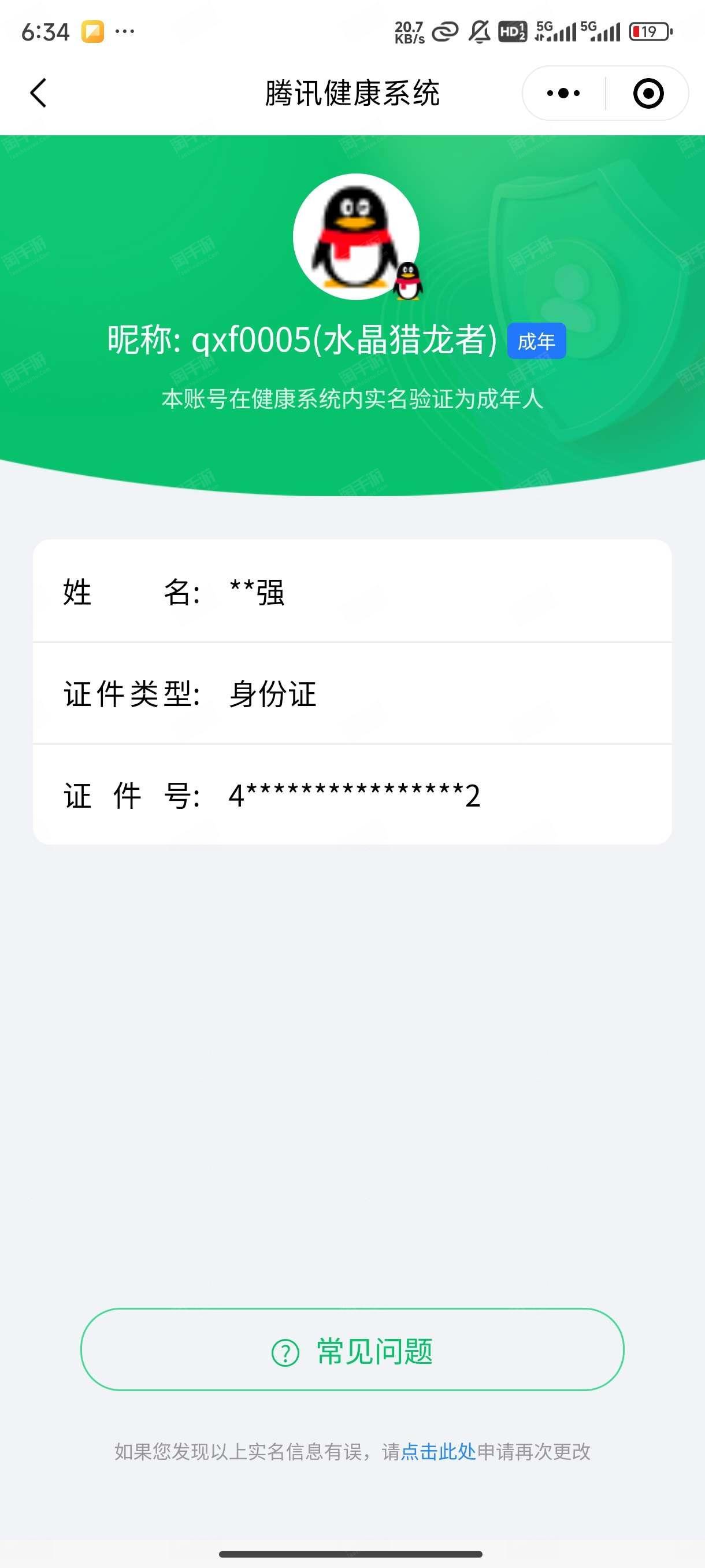Open the 常见问题 FAQ button
This screenshot has height=1568, width=705.
coord(352,1350)
